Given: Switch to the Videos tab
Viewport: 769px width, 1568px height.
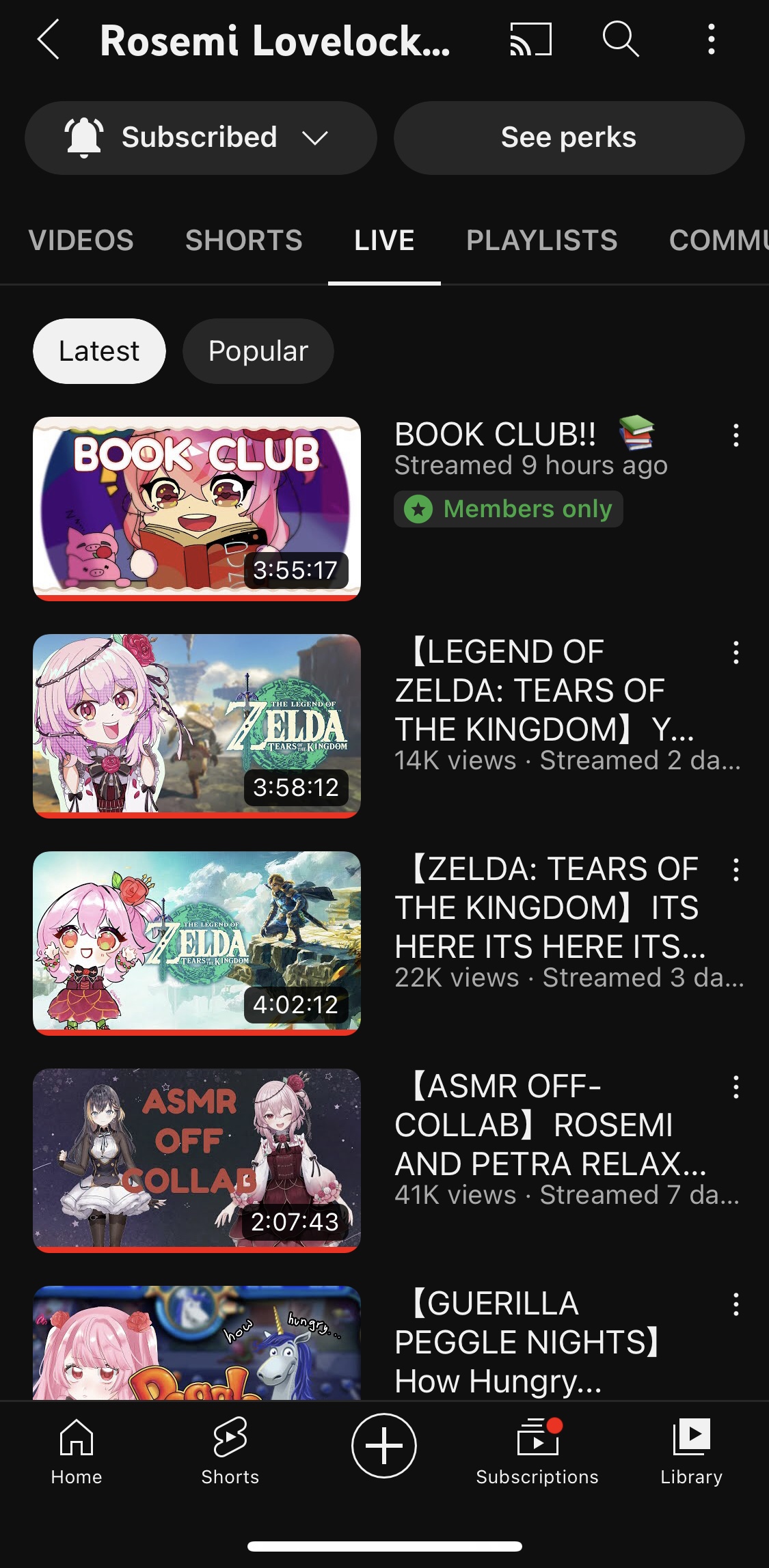Looking at the screenshot, I should [x=81, y=240].
